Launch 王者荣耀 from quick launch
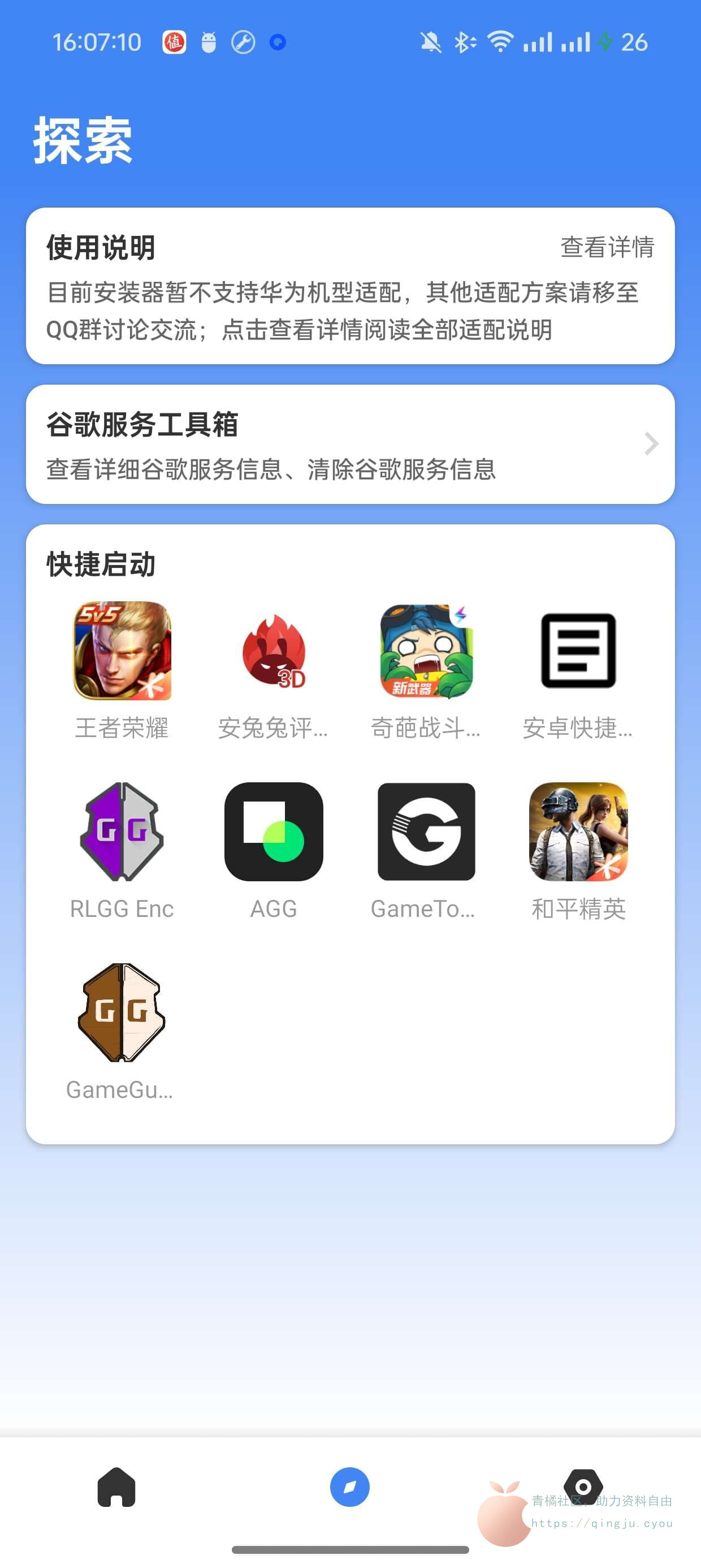Screen dimensions: 701x1568 pyautogui.click(x=122, y=651)
